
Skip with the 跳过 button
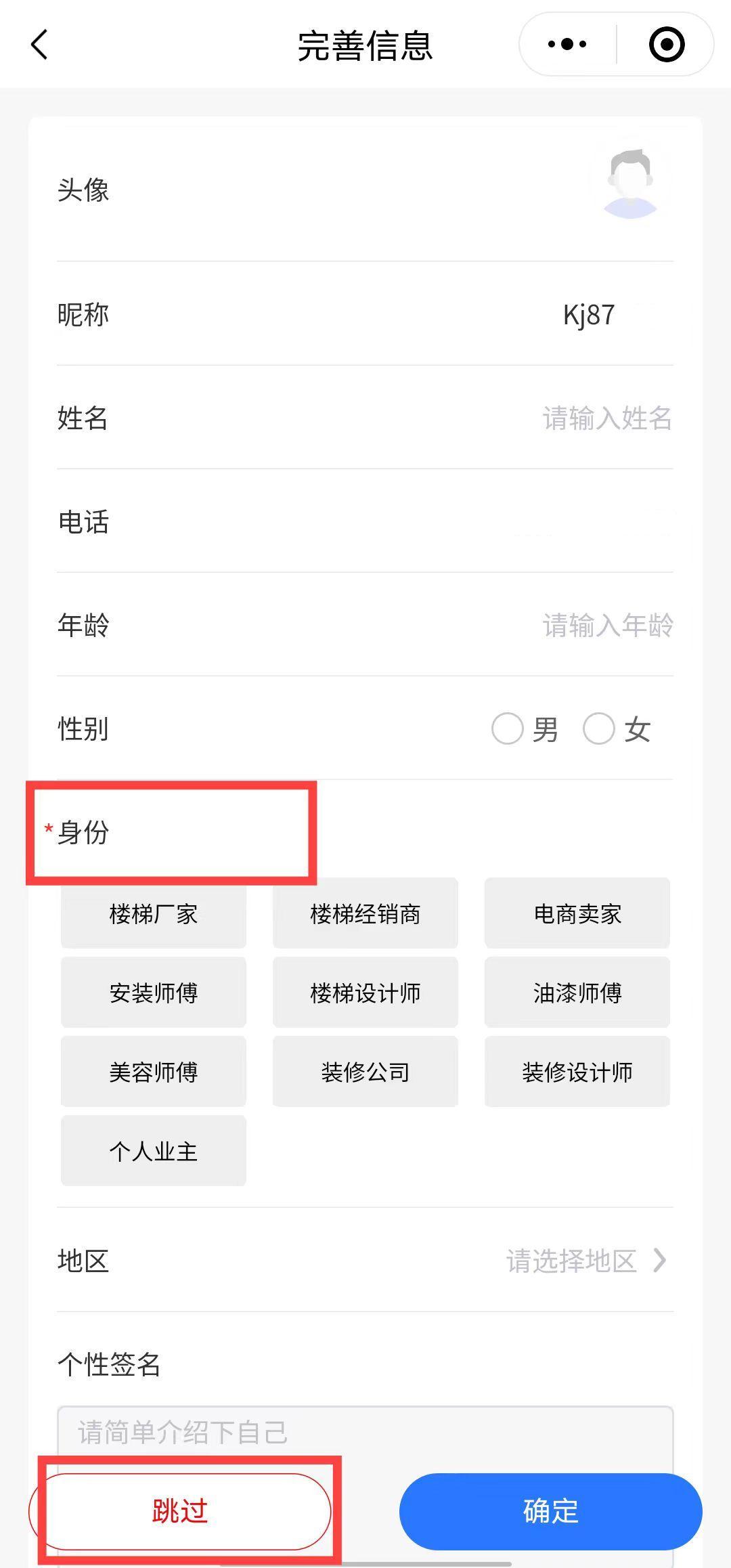tap(180, 1511)
